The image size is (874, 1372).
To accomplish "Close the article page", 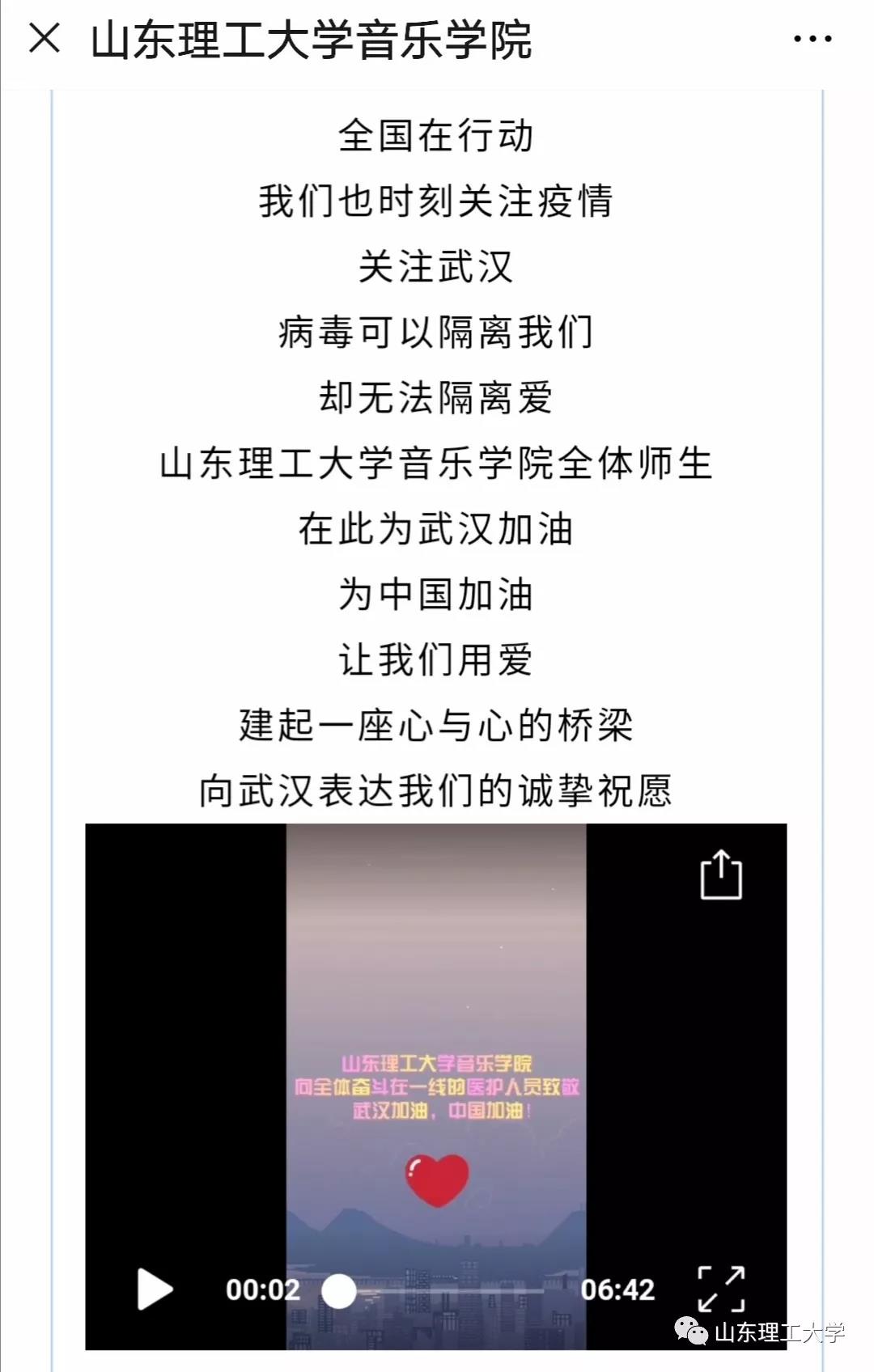I will click(x=45, y=38).
